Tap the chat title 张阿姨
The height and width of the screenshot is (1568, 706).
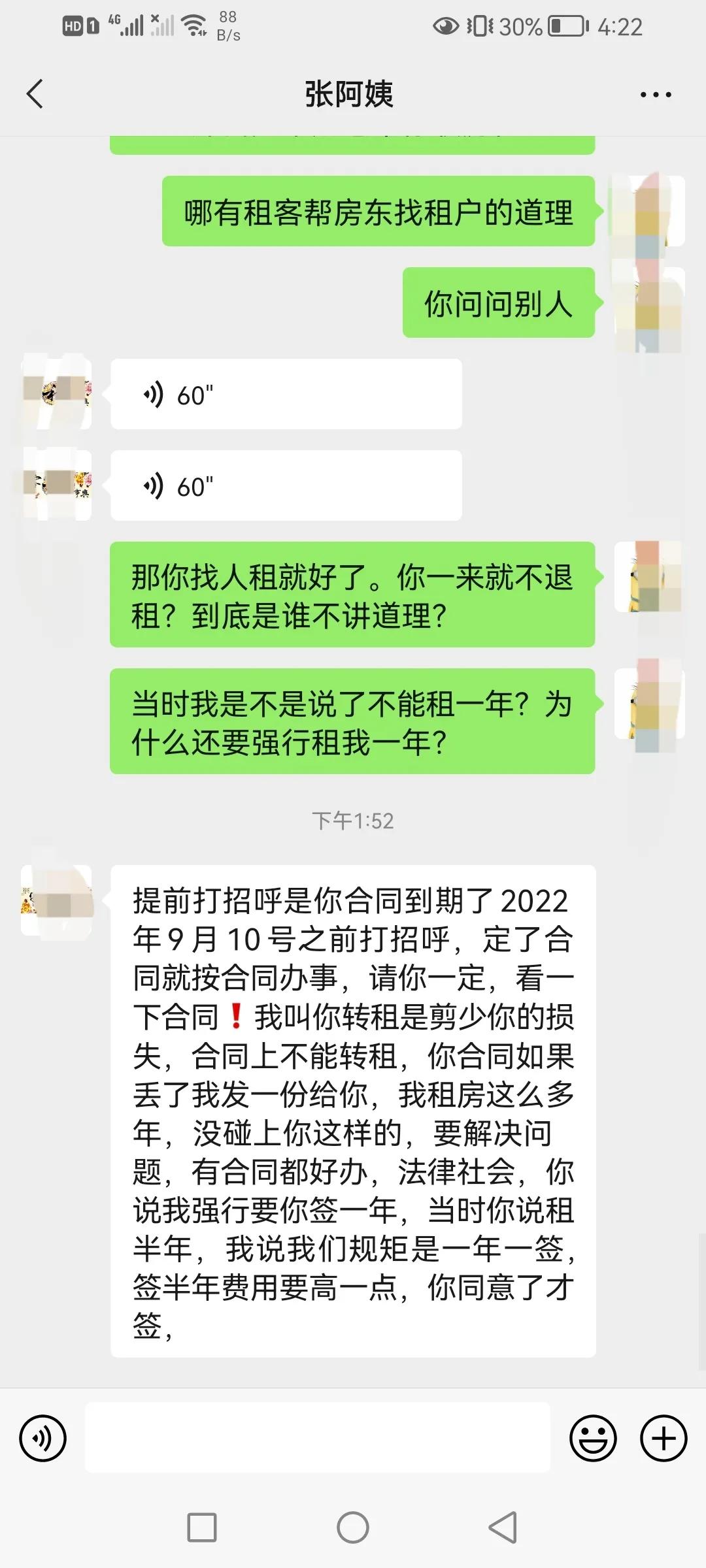click(x=352, y=93)
